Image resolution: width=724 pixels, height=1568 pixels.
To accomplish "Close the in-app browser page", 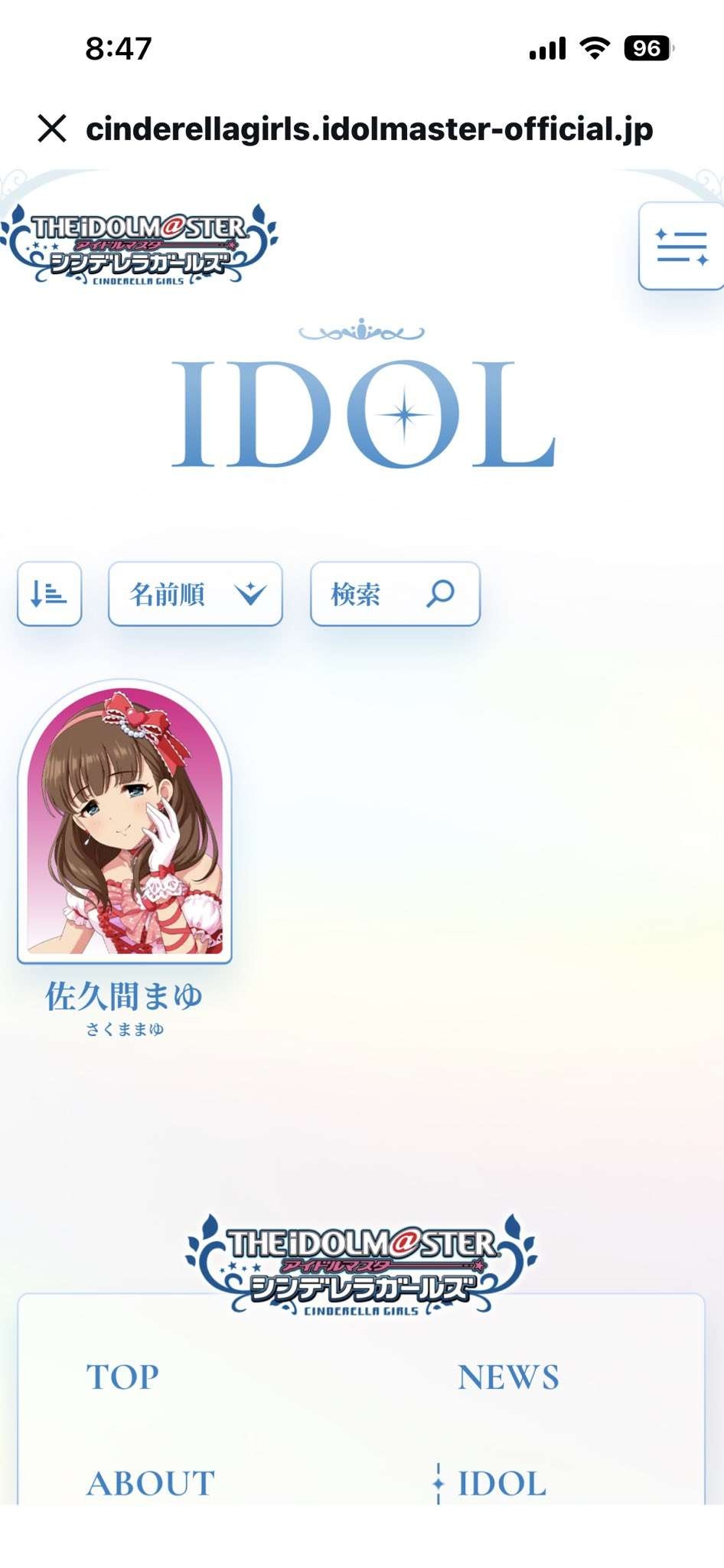I will coord(52,129).
